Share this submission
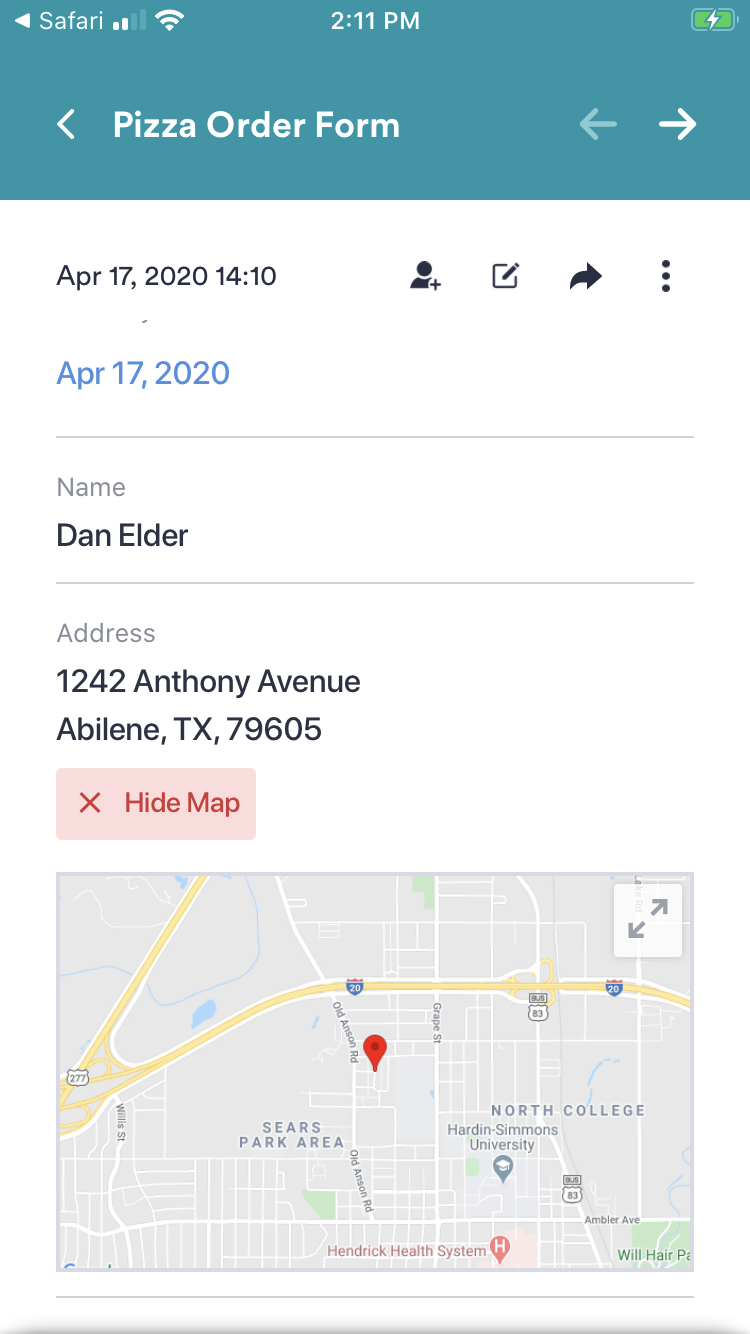This screenshot has width=750, height=1334. [586, 276]
